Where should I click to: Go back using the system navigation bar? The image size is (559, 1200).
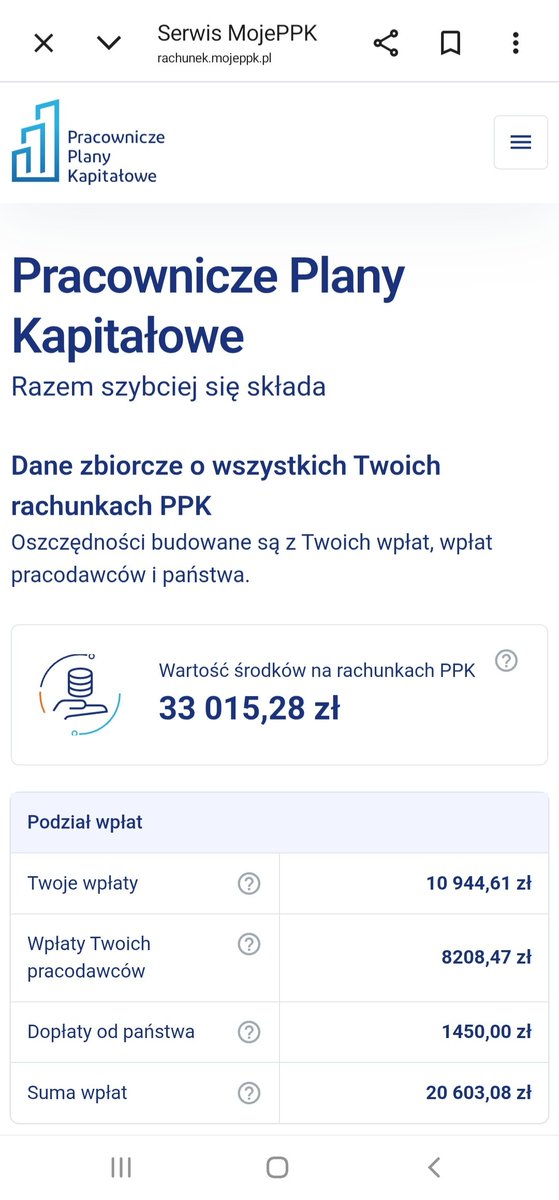(x=434, y=1167)
